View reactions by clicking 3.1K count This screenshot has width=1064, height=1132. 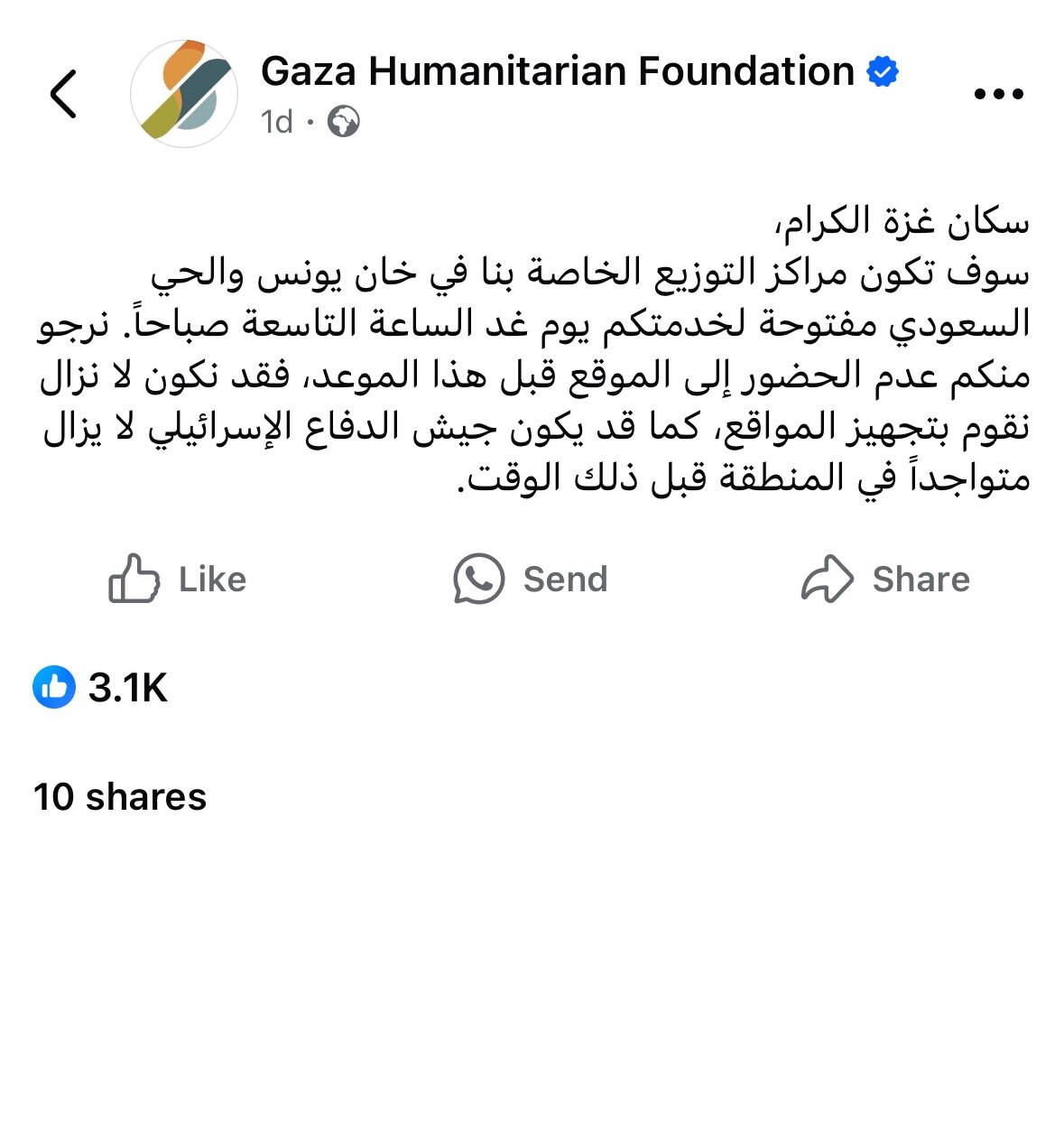coord(125,689)
